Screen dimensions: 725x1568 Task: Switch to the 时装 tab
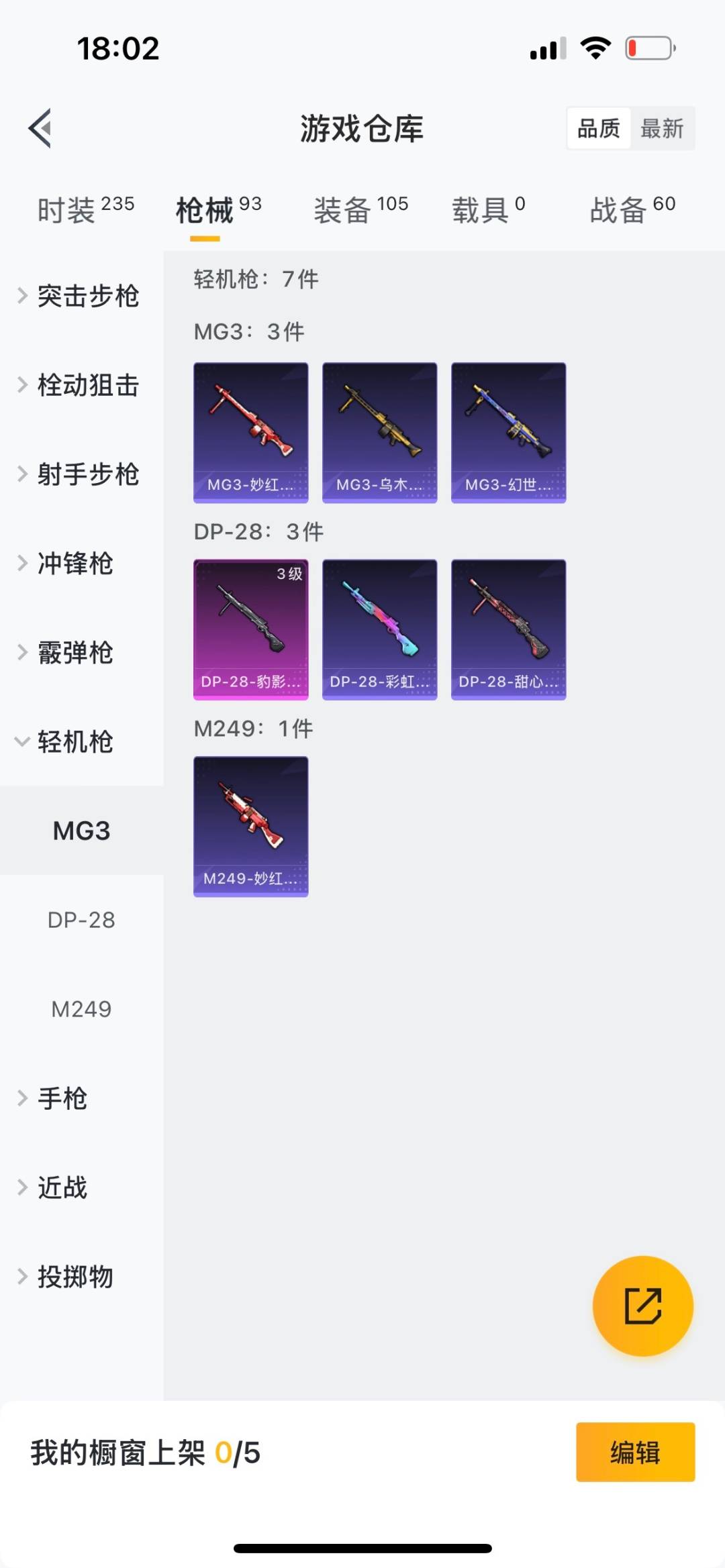(x=85, y=210)
